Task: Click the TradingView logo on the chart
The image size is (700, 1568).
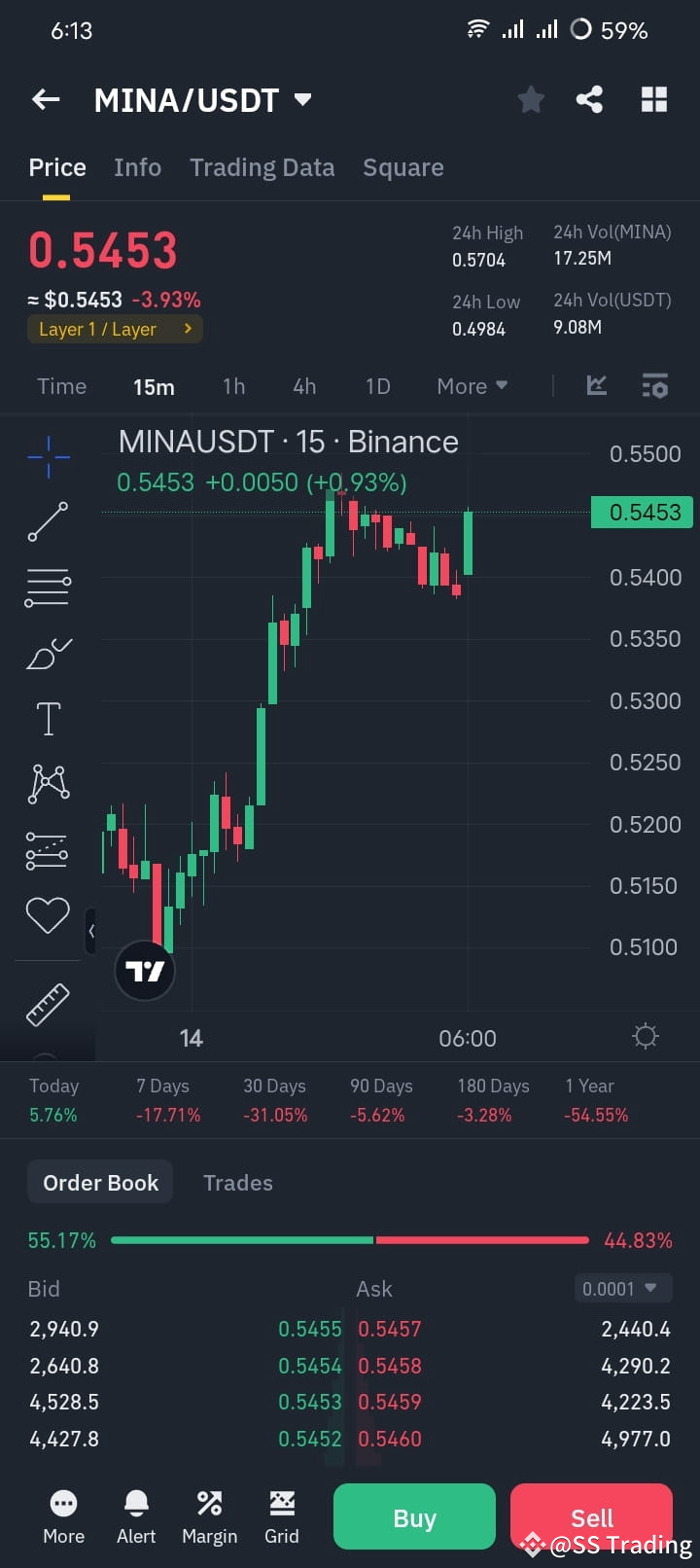Action: [x=144, y=970]
